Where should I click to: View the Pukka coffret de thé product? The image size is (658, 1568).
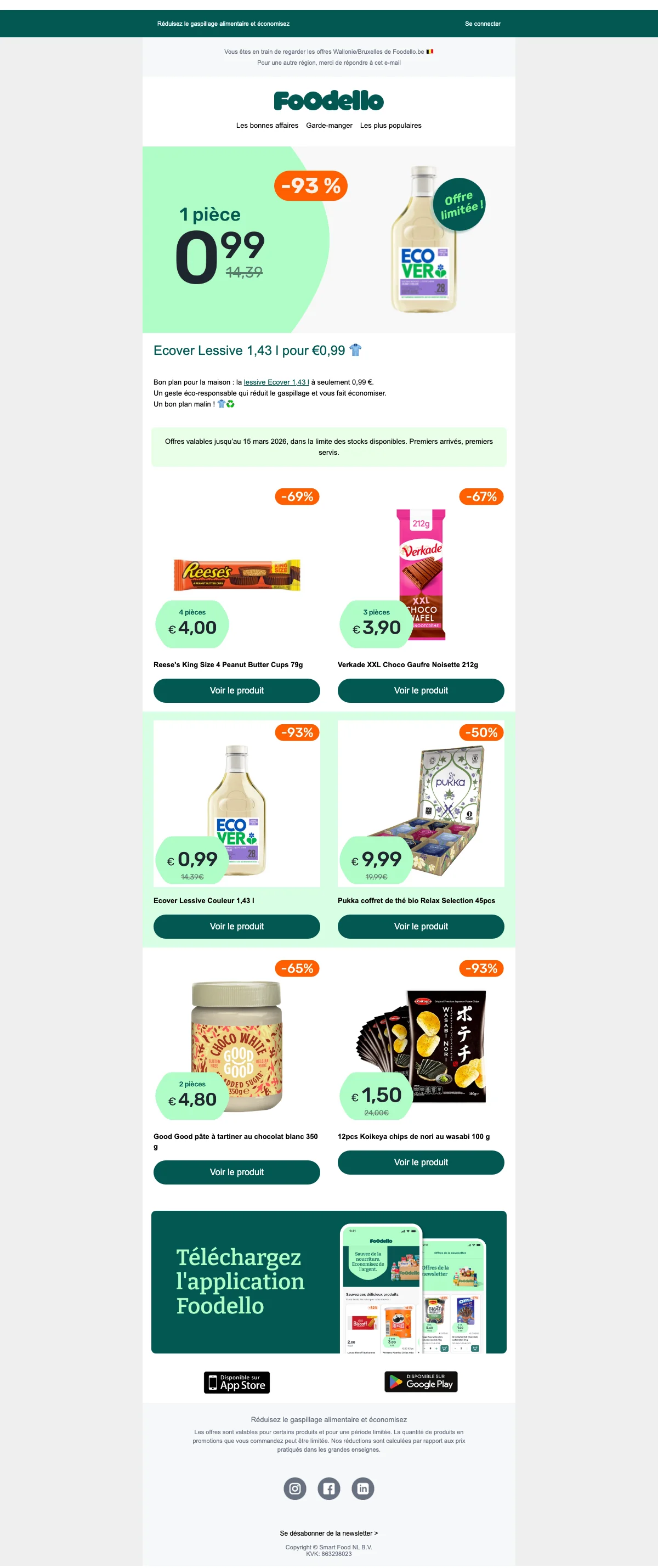point(421,927)
